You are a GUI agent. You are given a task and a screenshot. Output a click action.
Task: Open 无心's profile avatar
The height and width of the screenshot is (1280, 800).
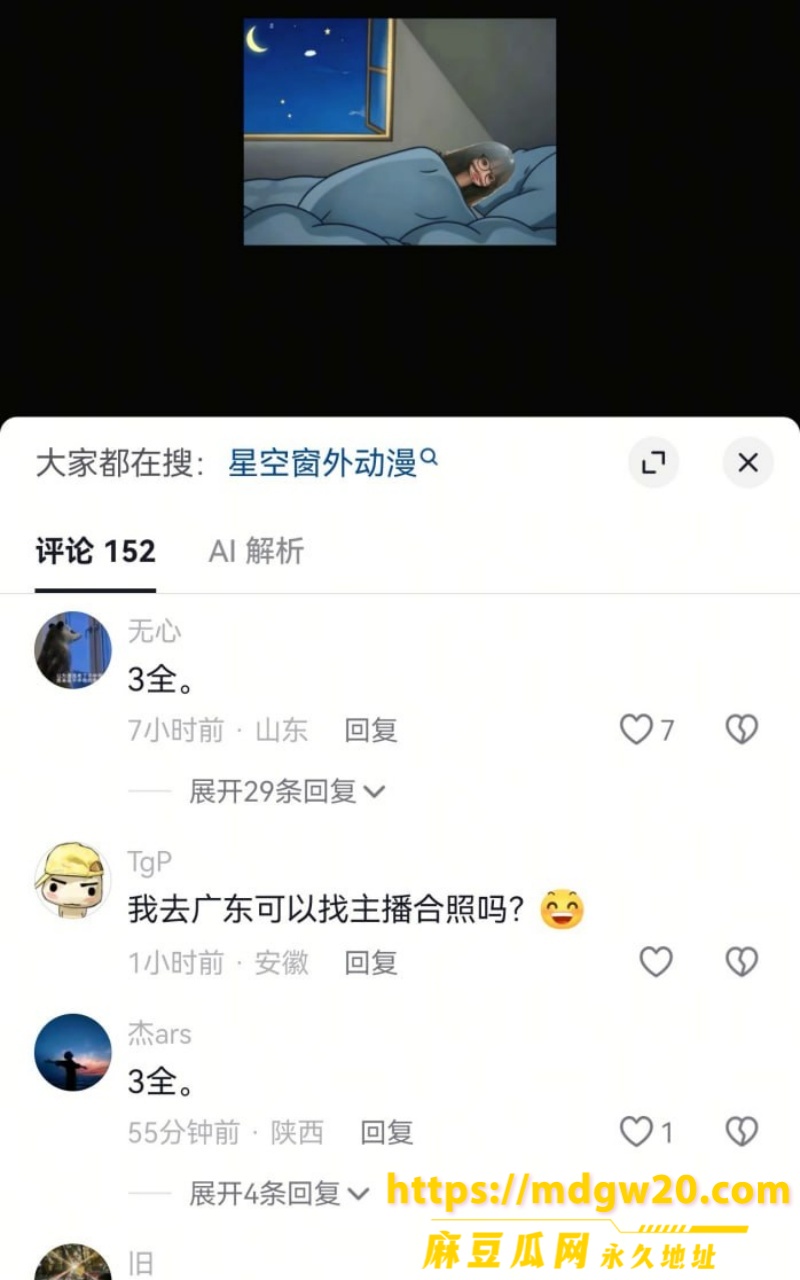(73, 650)
